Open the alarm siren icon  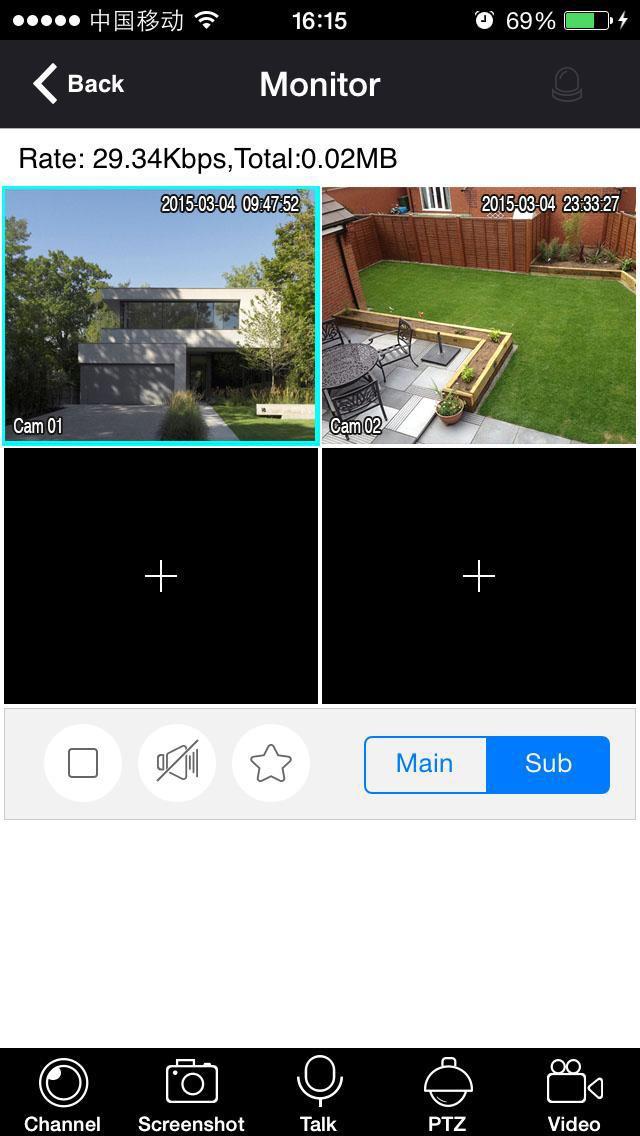click(x=567, y=85)
